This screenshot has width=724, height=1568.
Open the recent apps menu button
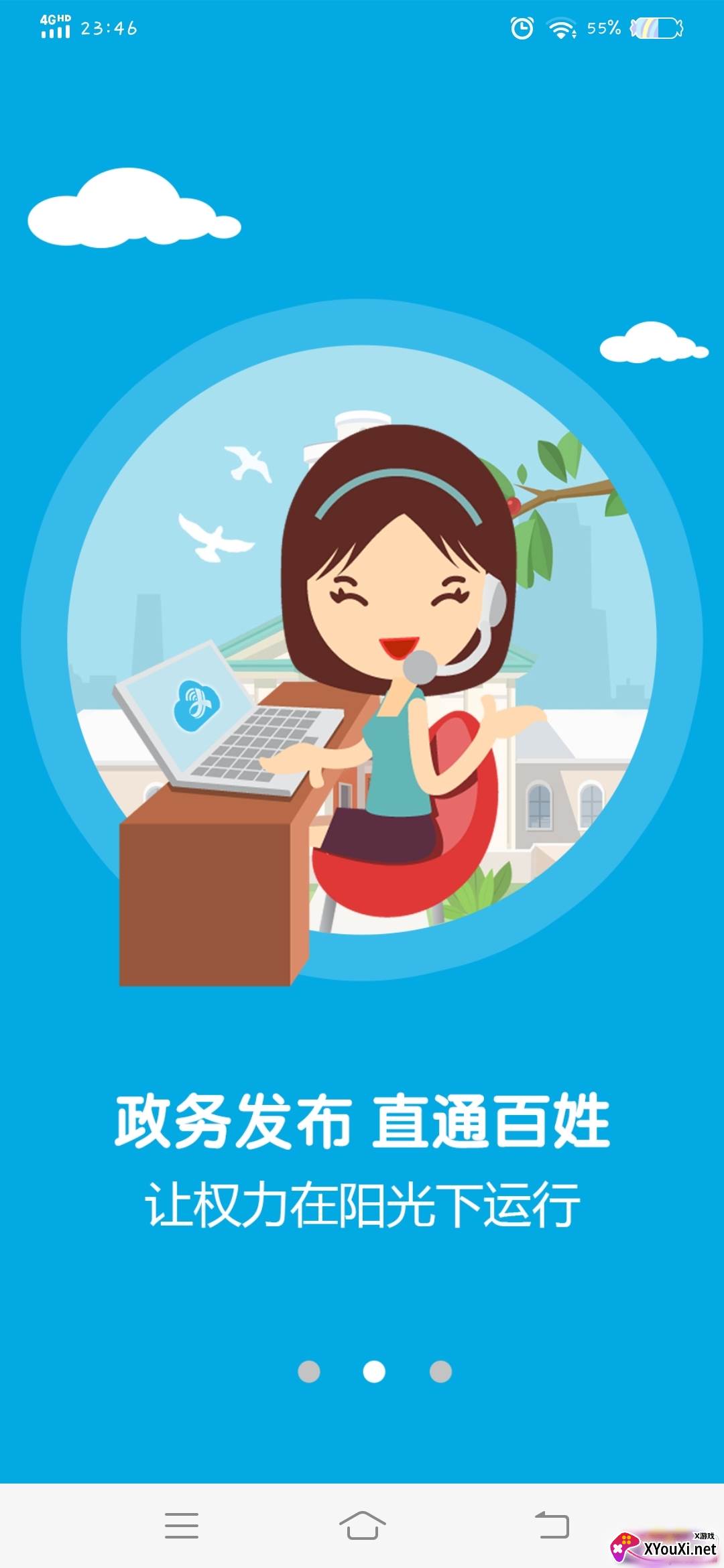[182, 1525]
